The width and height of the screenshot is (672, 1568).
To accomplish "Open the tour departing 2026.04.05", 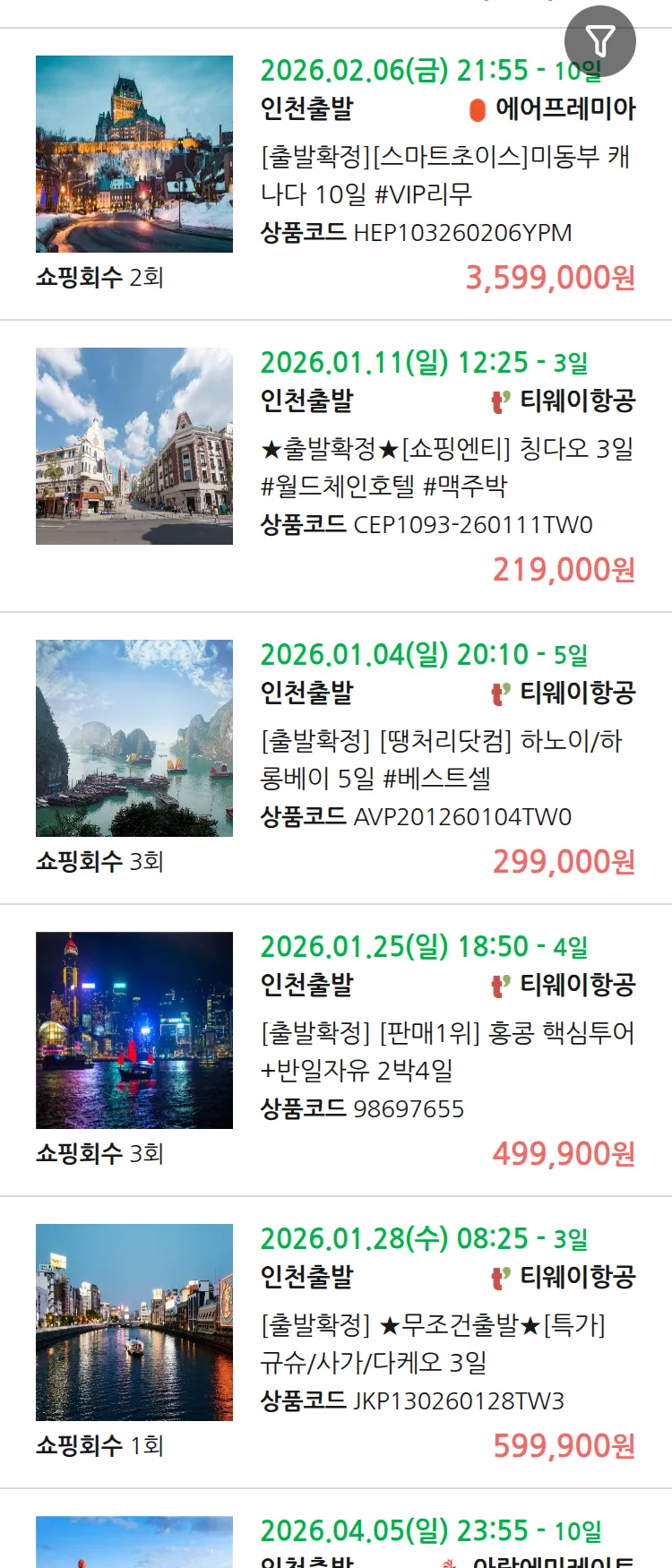I will [x=430, y=1532].
